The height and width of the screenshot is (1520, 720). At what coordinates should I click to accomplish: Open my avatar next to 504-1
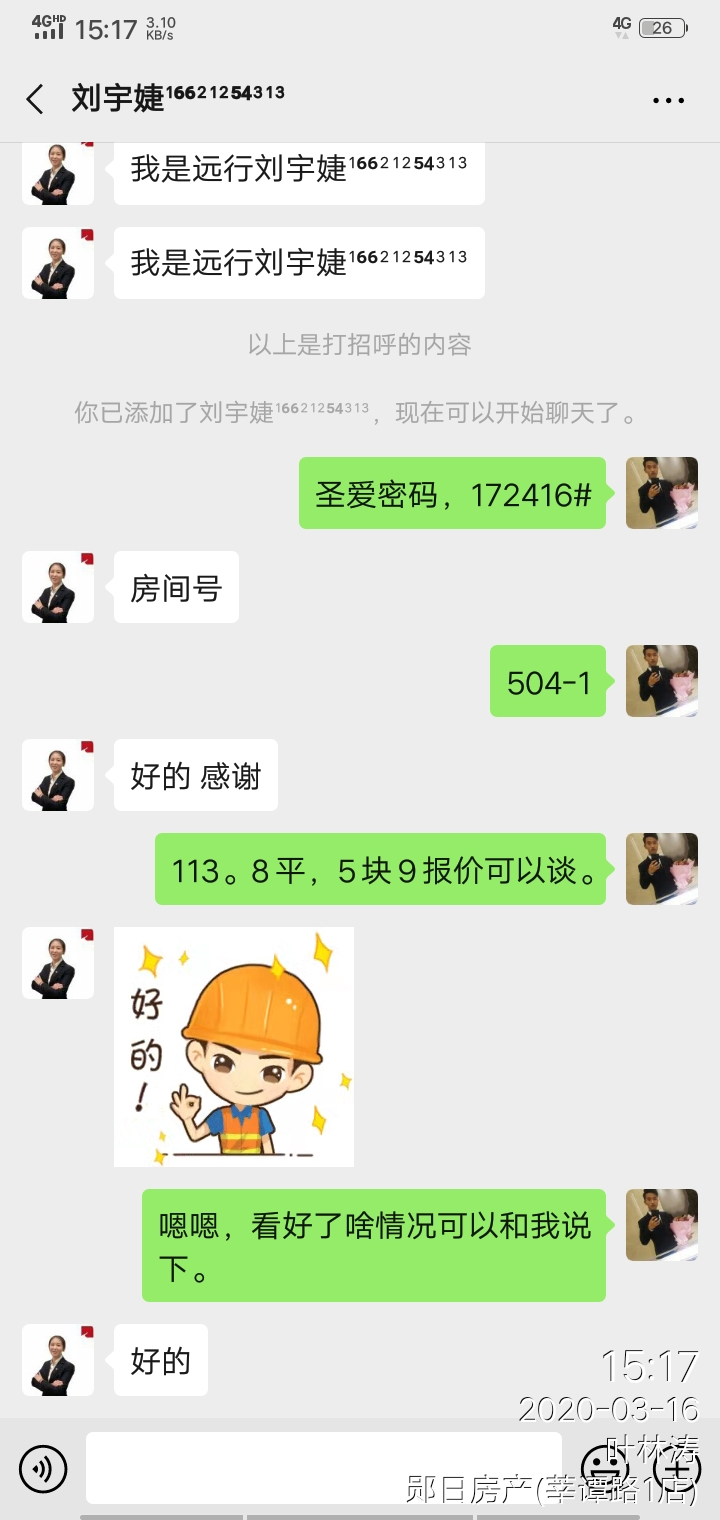(661, 681)
